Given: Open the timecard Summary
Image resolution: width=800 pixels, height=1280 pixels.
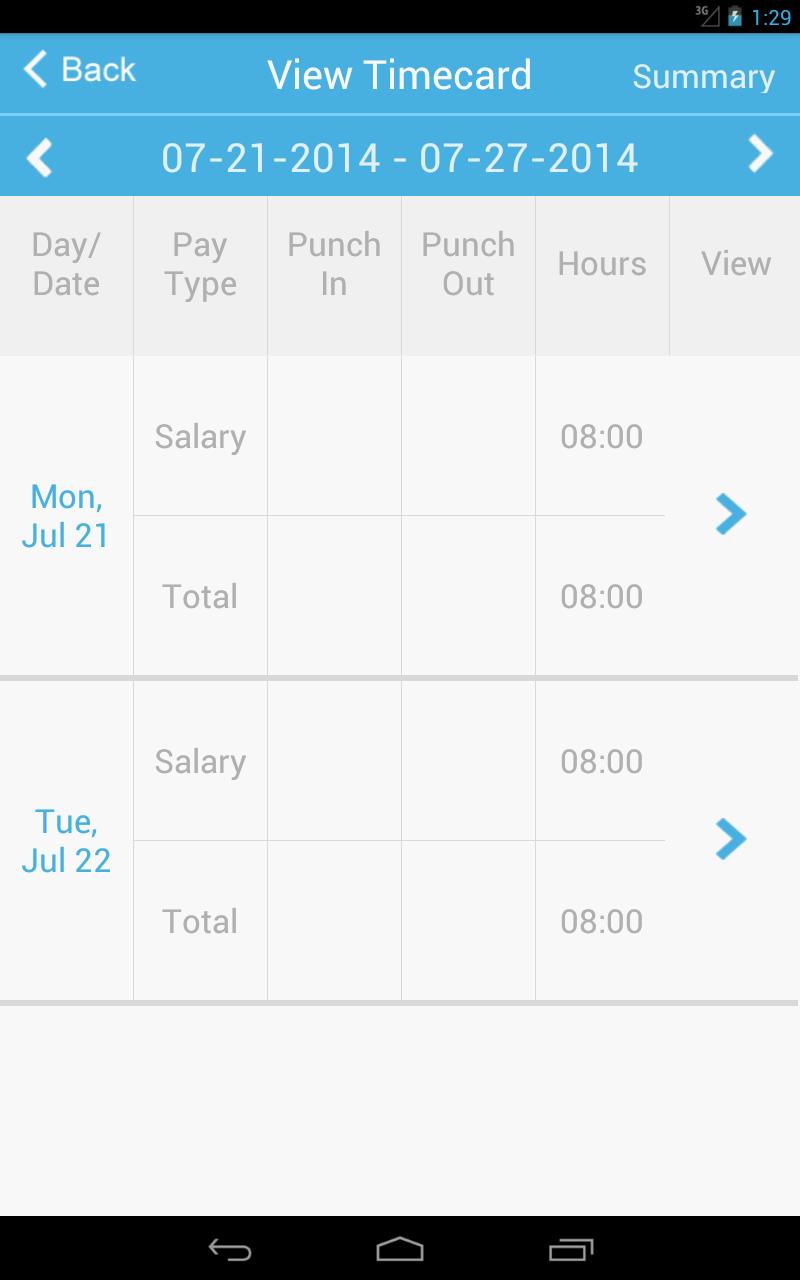Looking at the screenshot, I should coord(703,77).
